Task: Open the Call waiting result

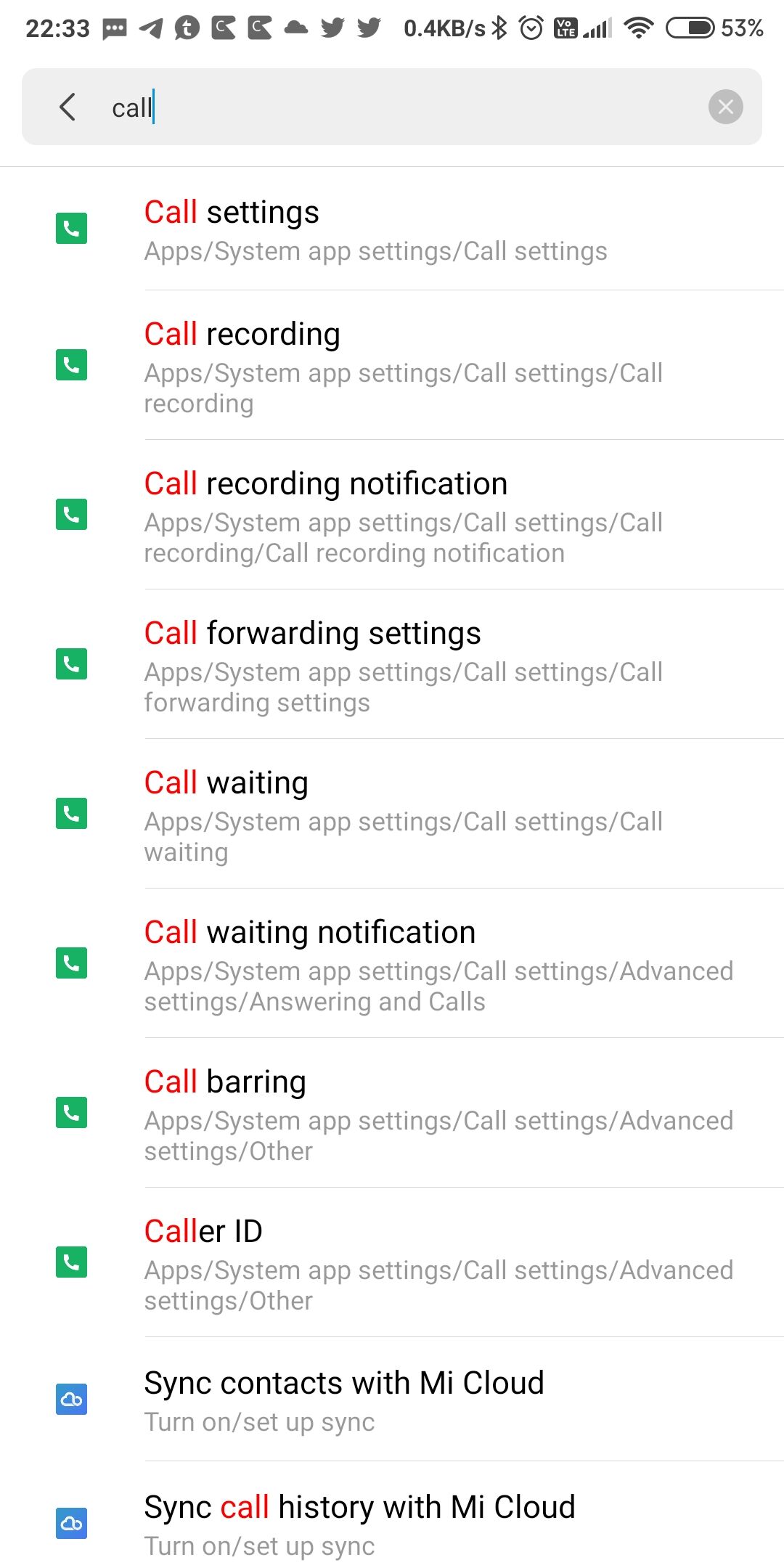Action: click(x=392, y=814)
